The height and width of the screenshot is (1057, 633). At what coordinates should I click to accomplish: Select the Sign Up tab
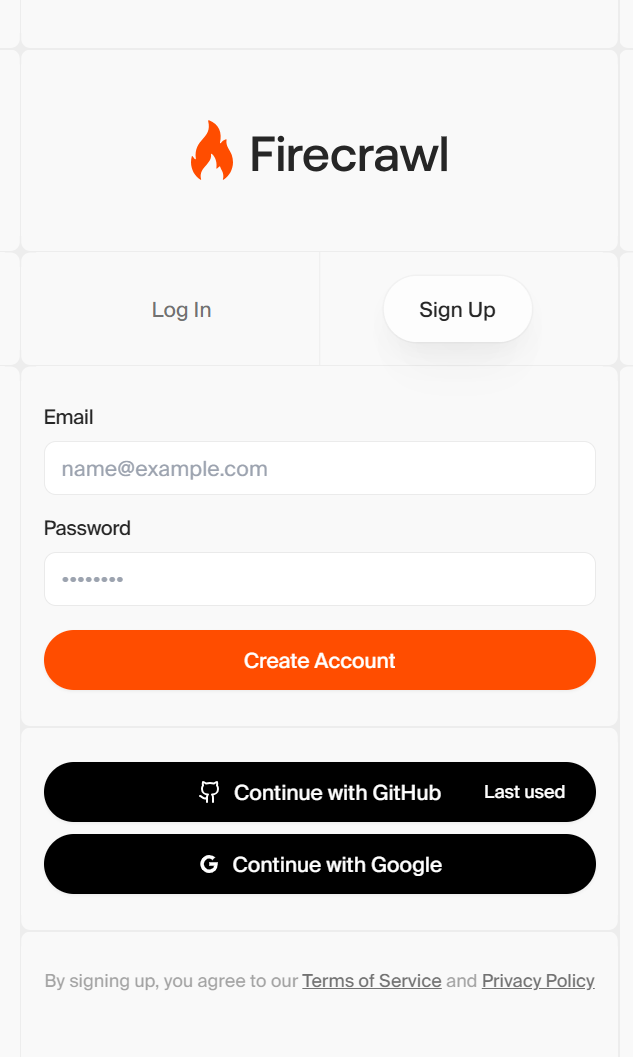coord(457,310)
